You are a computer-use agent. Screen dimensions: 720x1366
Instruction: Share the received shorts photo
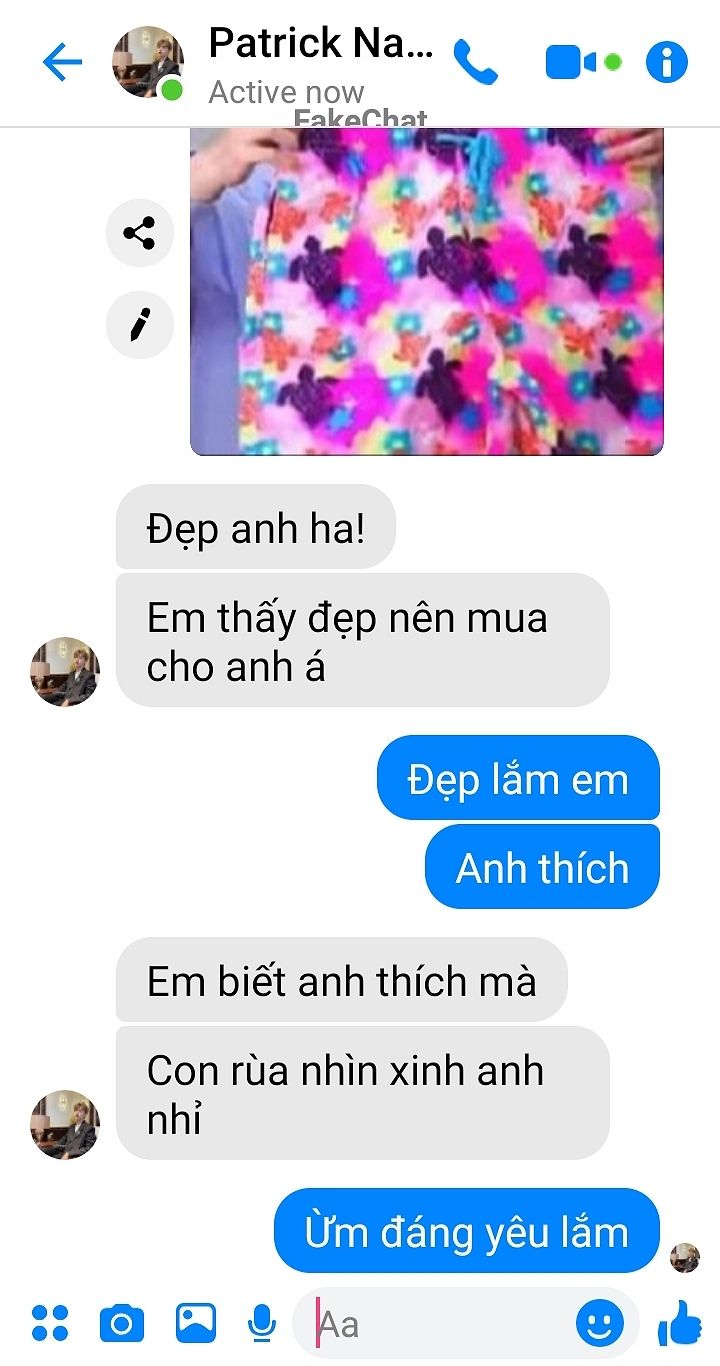[x=139, y=234]
